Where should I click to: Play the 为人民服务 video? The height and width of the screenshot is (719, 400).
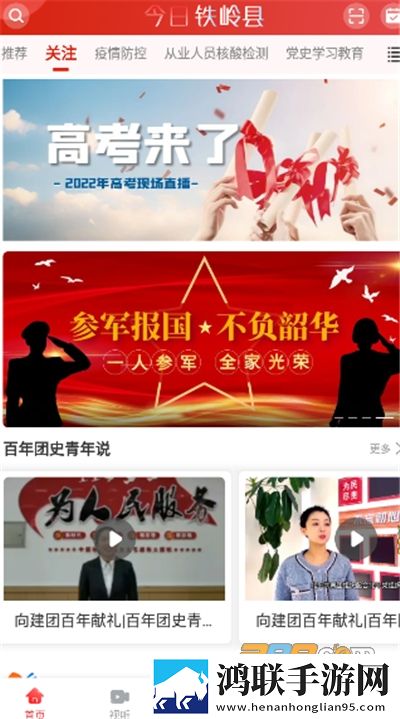(114, 539)
